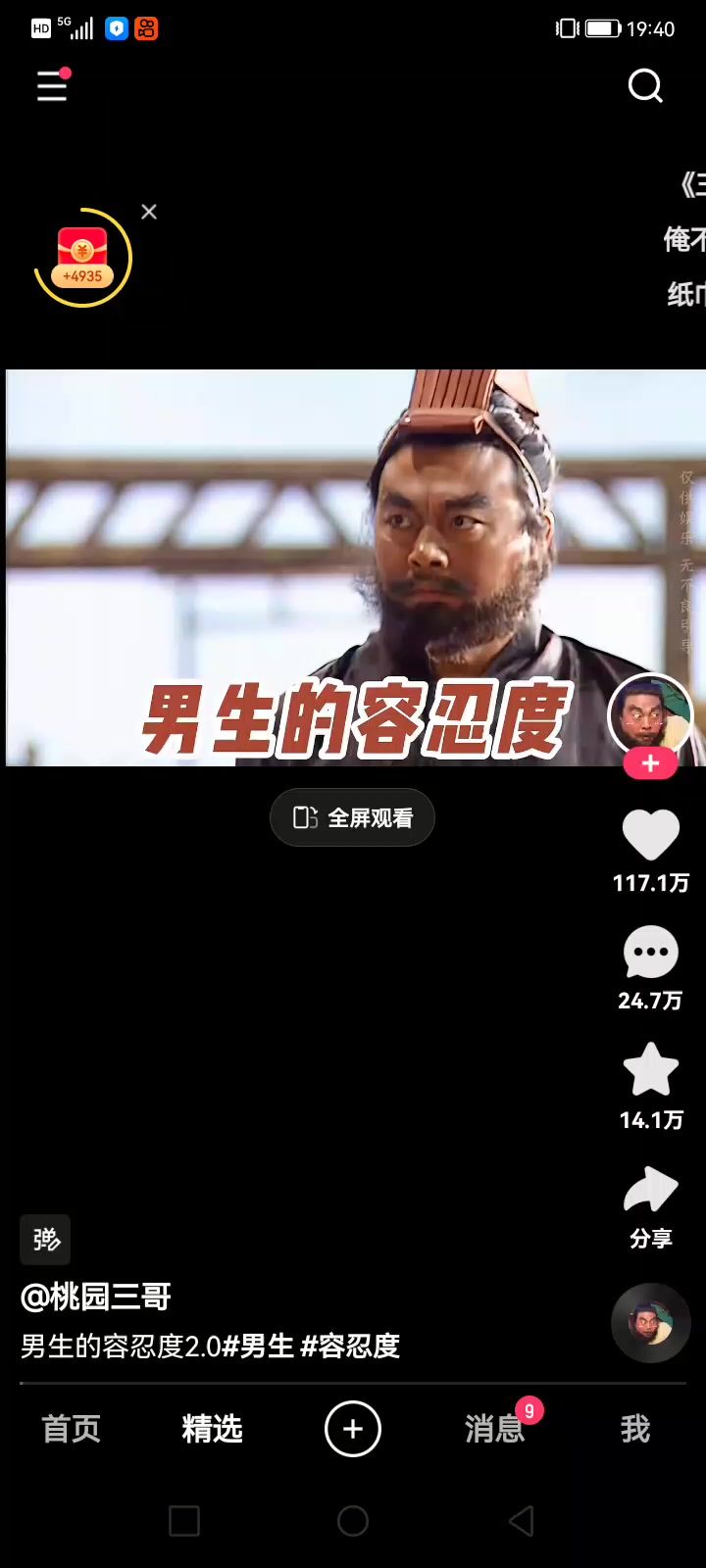Like this video with the heart icon

650,836
